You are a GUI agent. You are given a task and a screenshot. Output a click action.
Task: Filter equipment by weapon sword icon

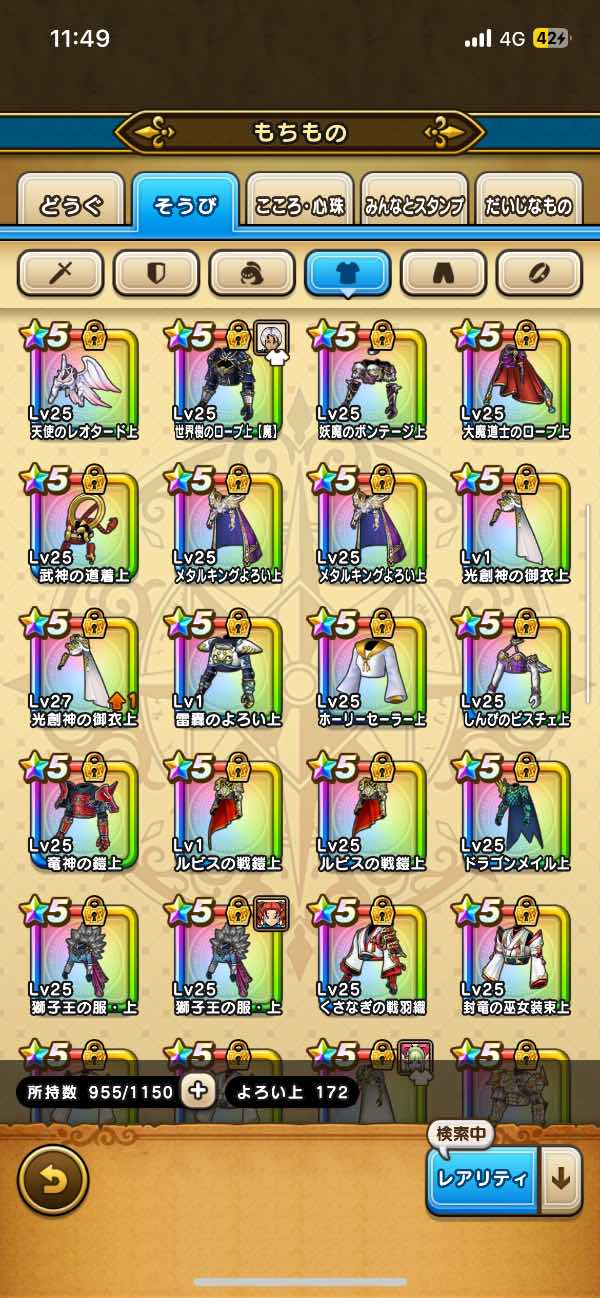(x=60, y=272)
